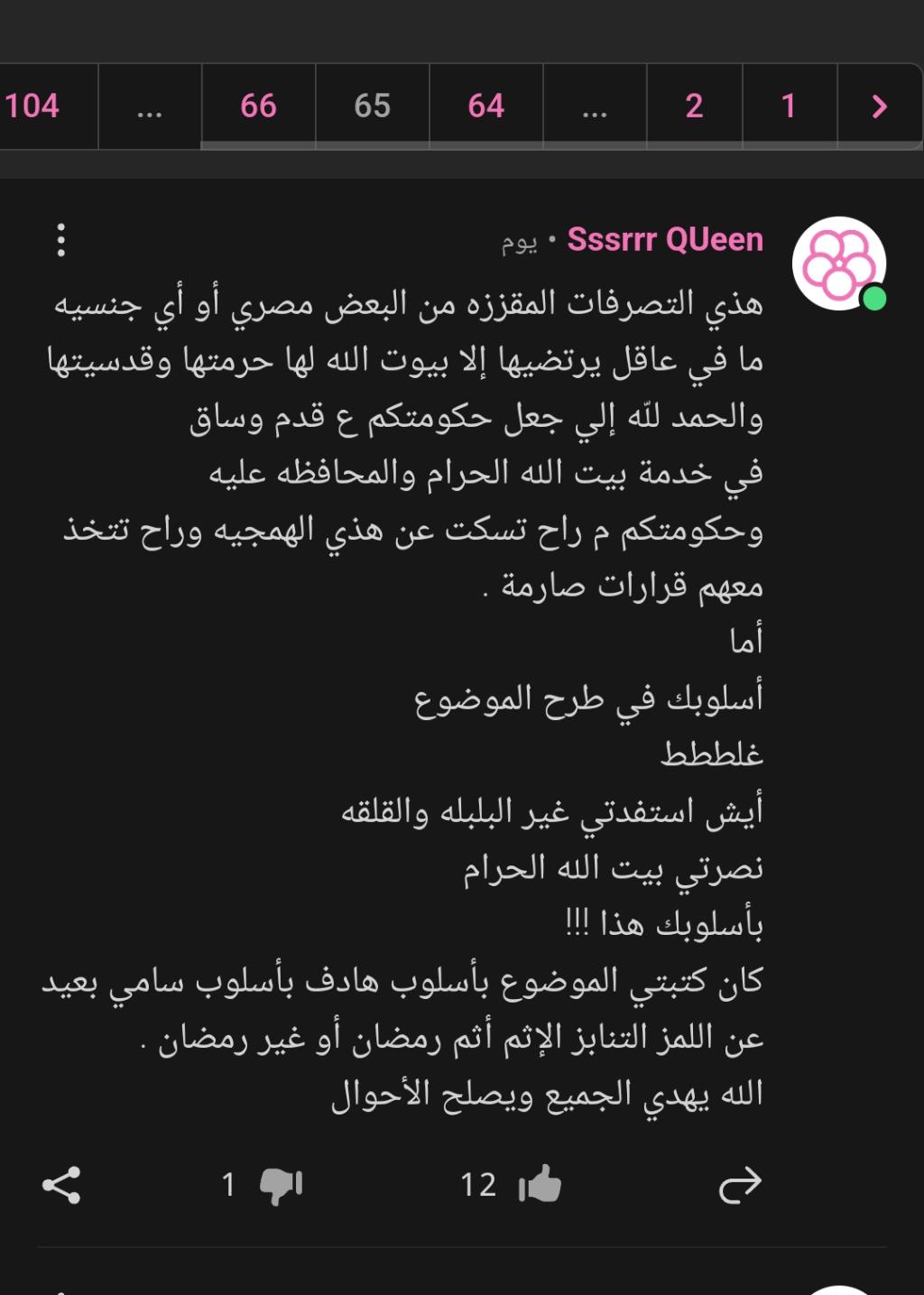This screenshot has width=924, height=1295.
Task: Open Sssrrr QUeen's profile name link
Action: 665,240
